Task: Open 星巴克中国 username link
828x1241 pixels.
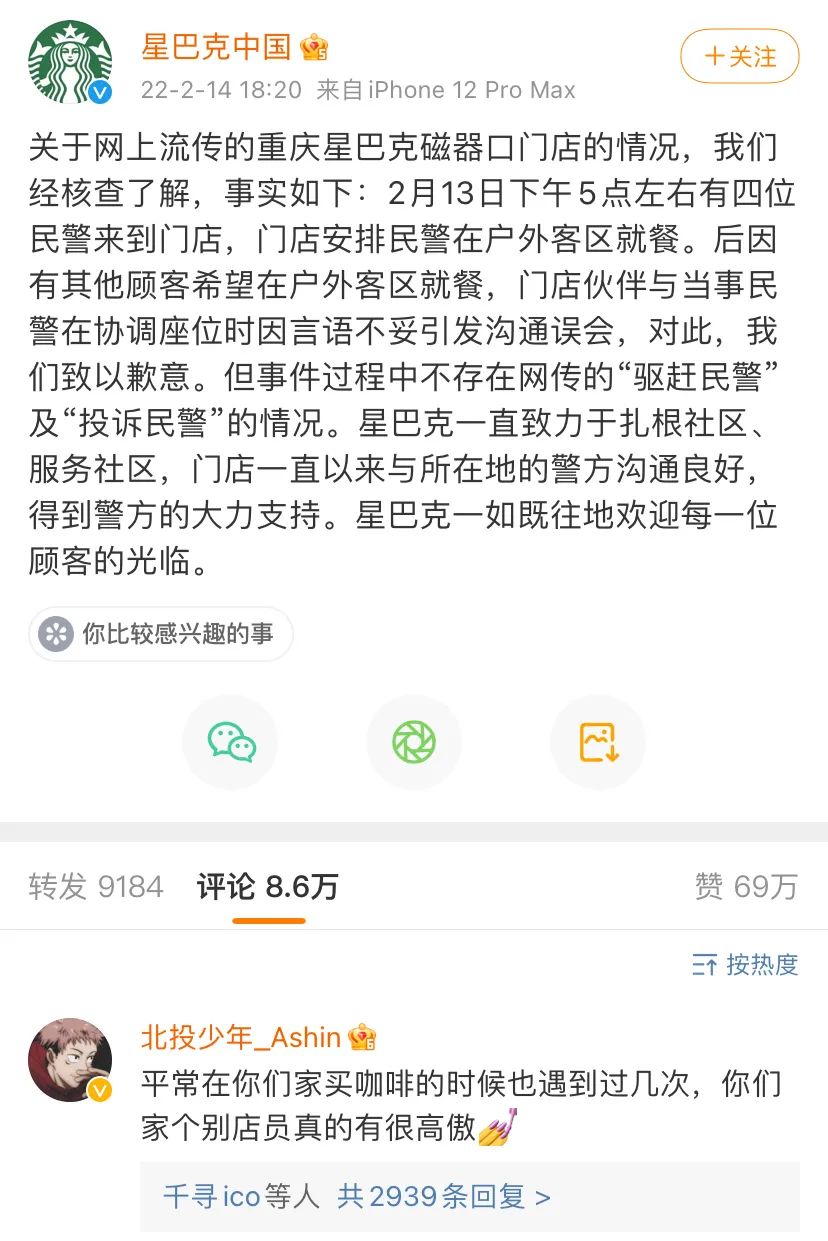Action: click(x=215, y=46)
